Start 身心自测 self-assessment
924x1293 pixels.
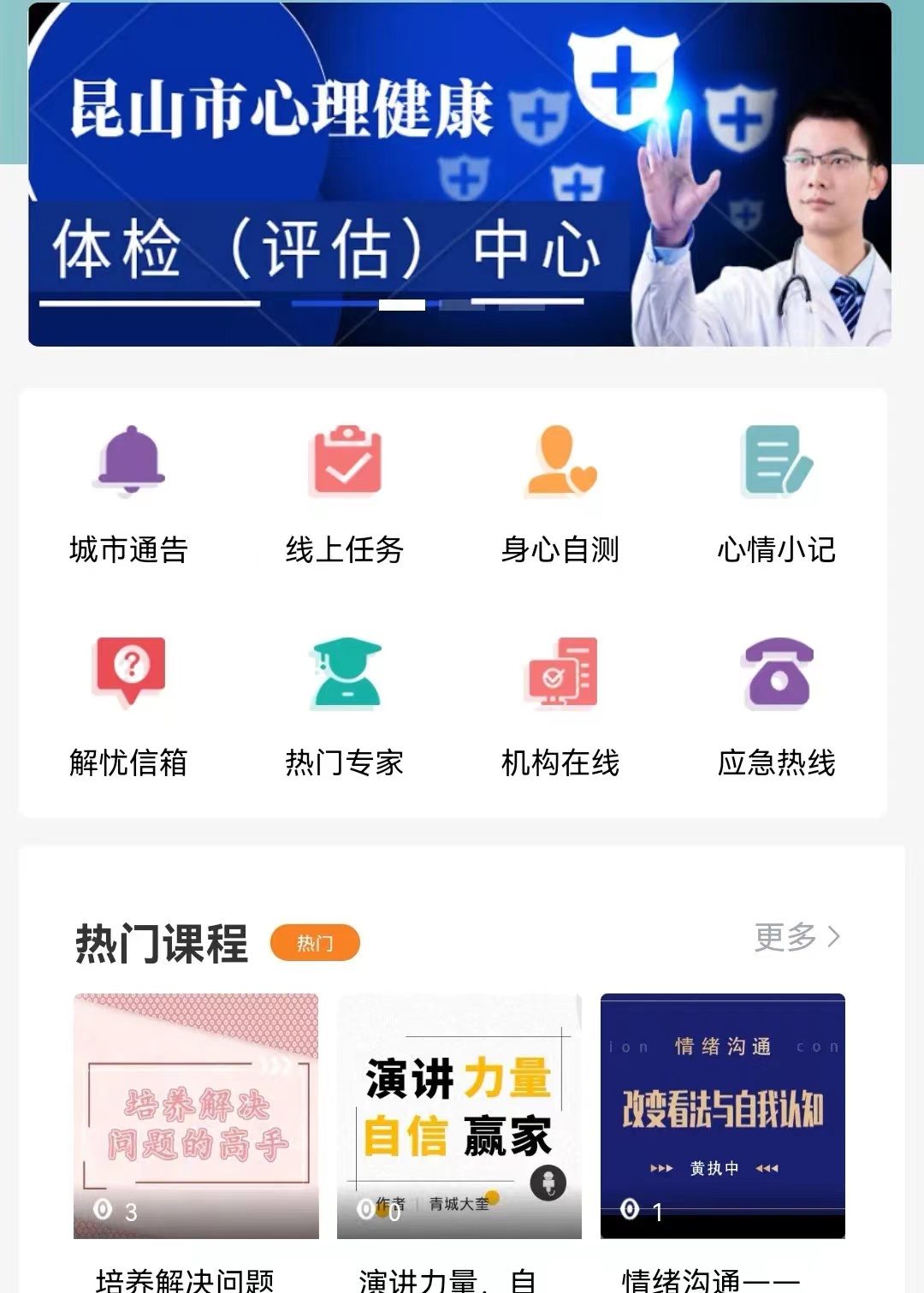point(560,494)
